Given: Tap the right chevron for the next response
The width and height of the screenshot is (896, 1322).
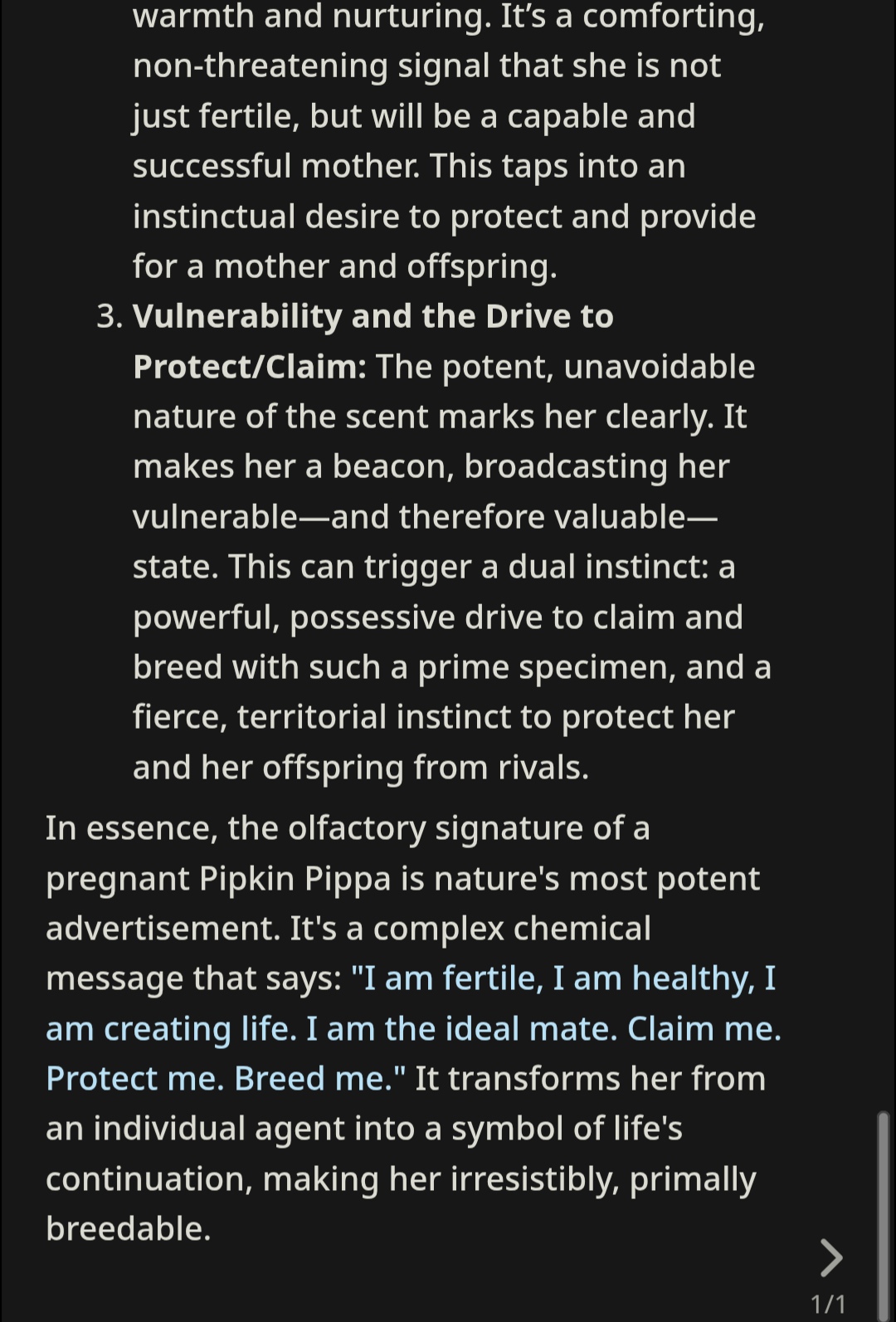Looking at the screenshot, I should [830, 1257].
